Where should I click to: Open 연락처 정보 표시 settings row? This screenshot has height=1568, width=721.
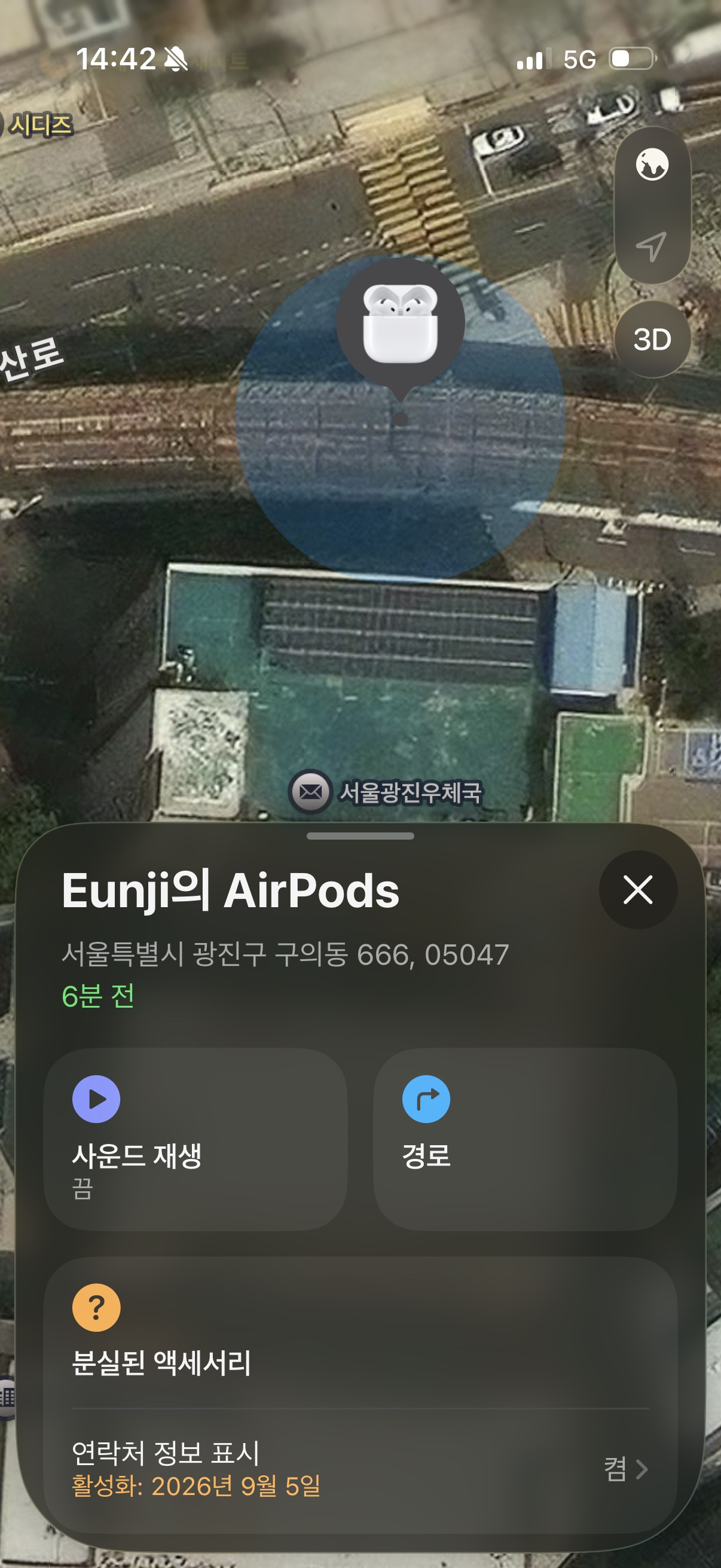(360, 1469)
